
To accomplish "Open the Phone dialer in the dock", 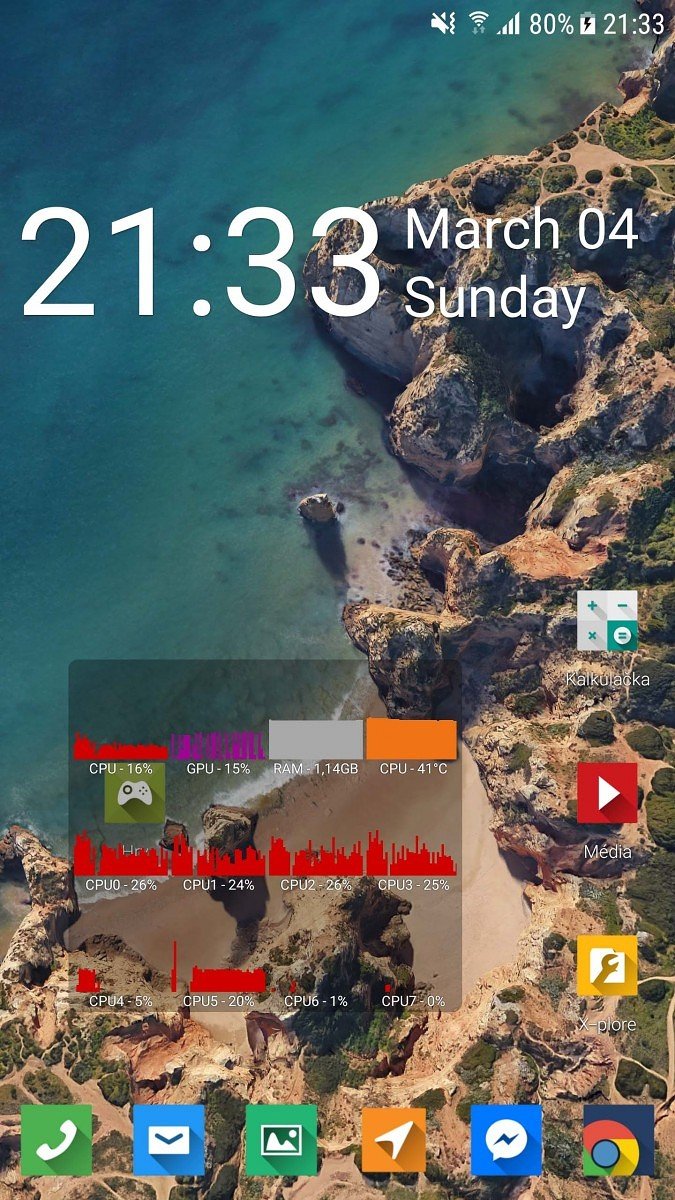I will 56,1140.
